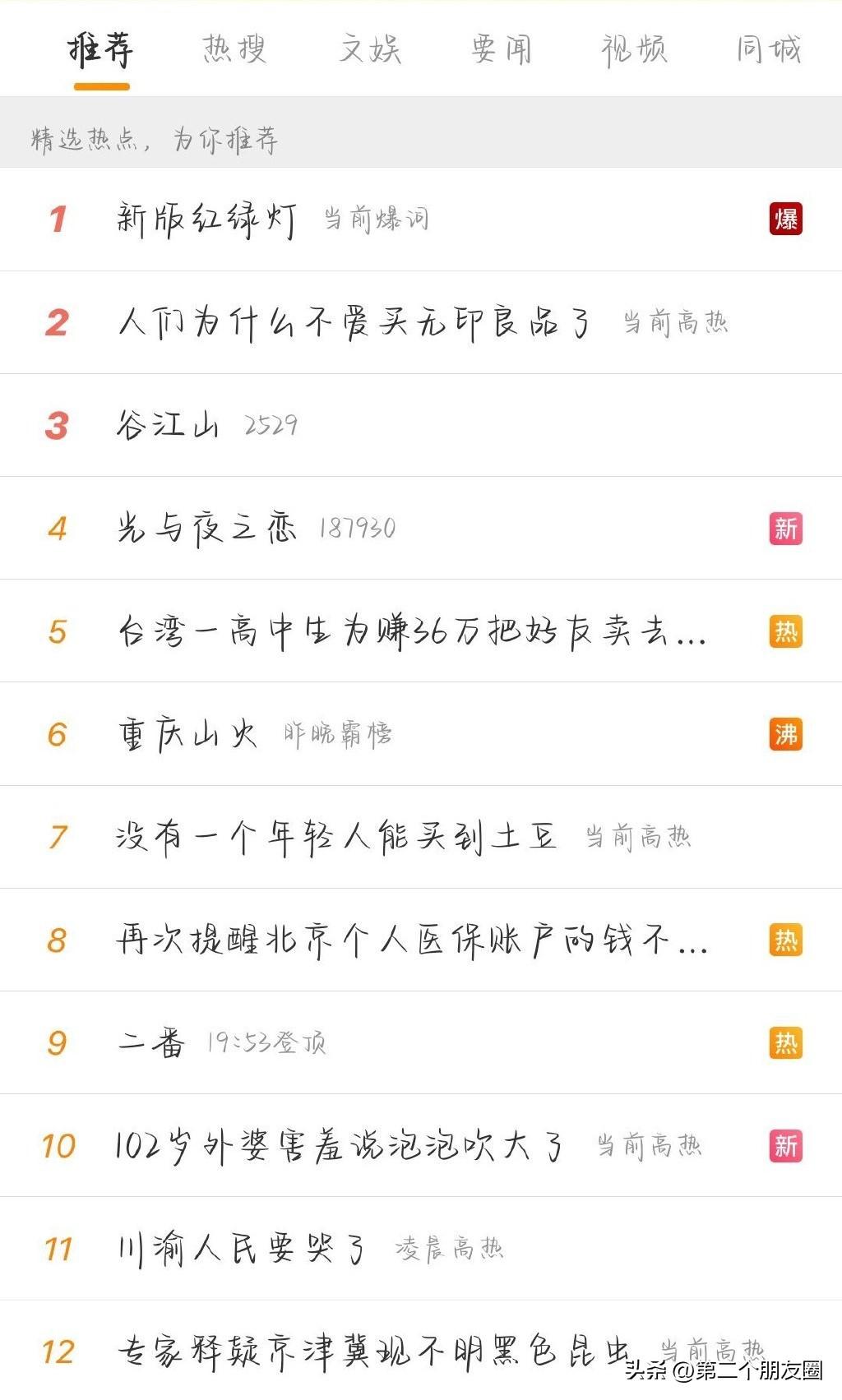Open the 要闻 tab
The height and width of the screenshot is (1400, 842).
pyautogui.click(x=502, y=49)
